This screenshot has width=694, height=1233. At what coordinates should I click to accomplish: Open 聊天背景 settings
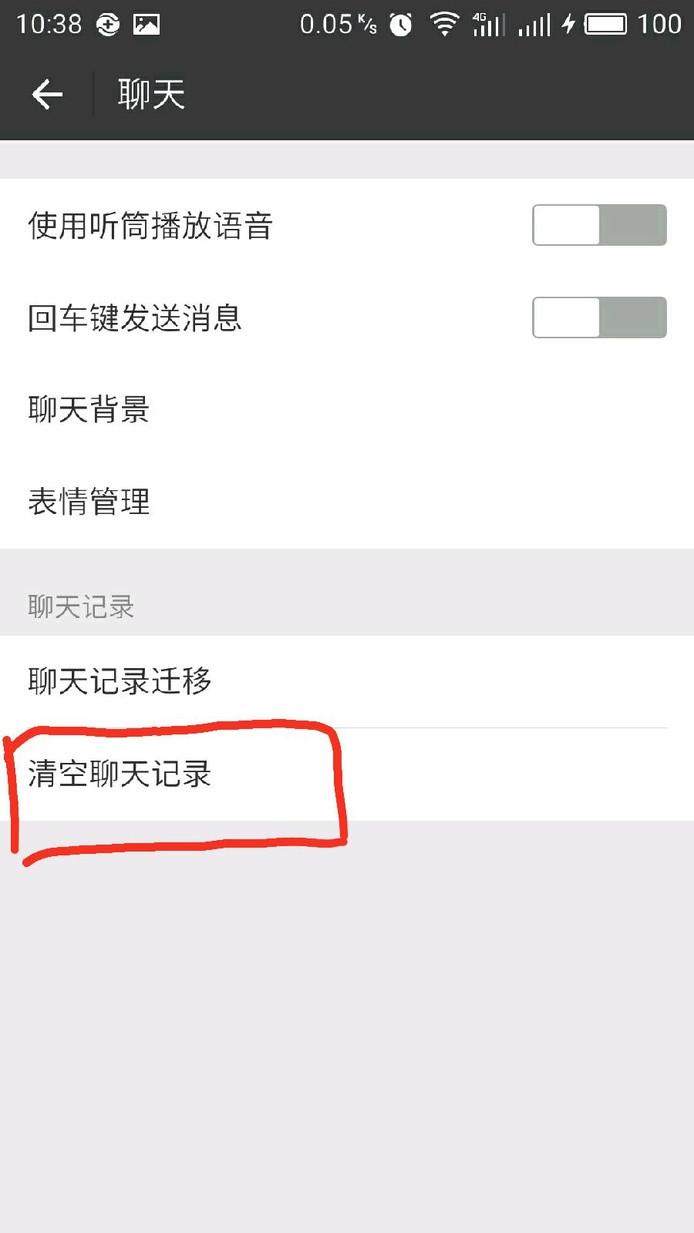[x=347, y=410]
